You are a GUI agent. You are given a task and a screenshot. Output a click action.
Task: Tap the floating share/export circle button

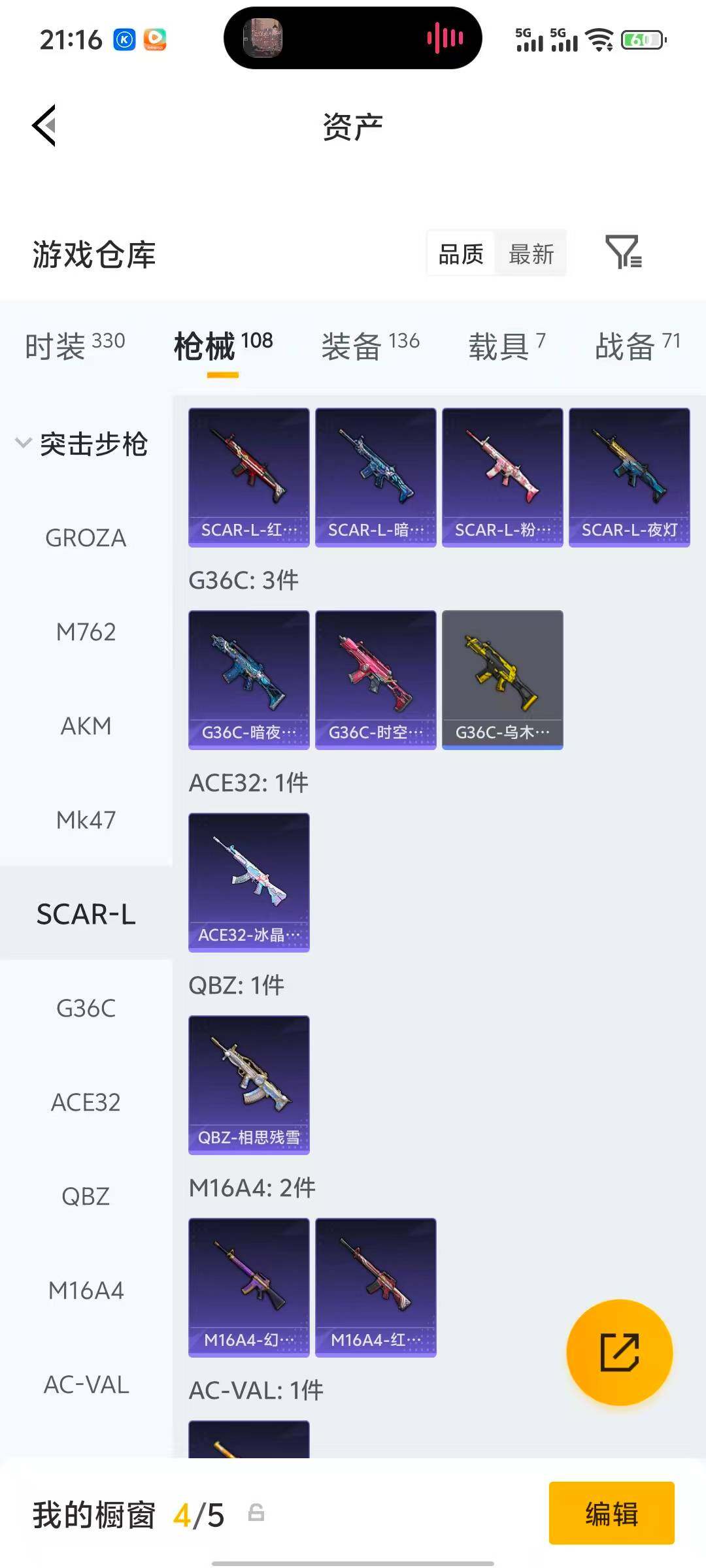(620, 1352)
